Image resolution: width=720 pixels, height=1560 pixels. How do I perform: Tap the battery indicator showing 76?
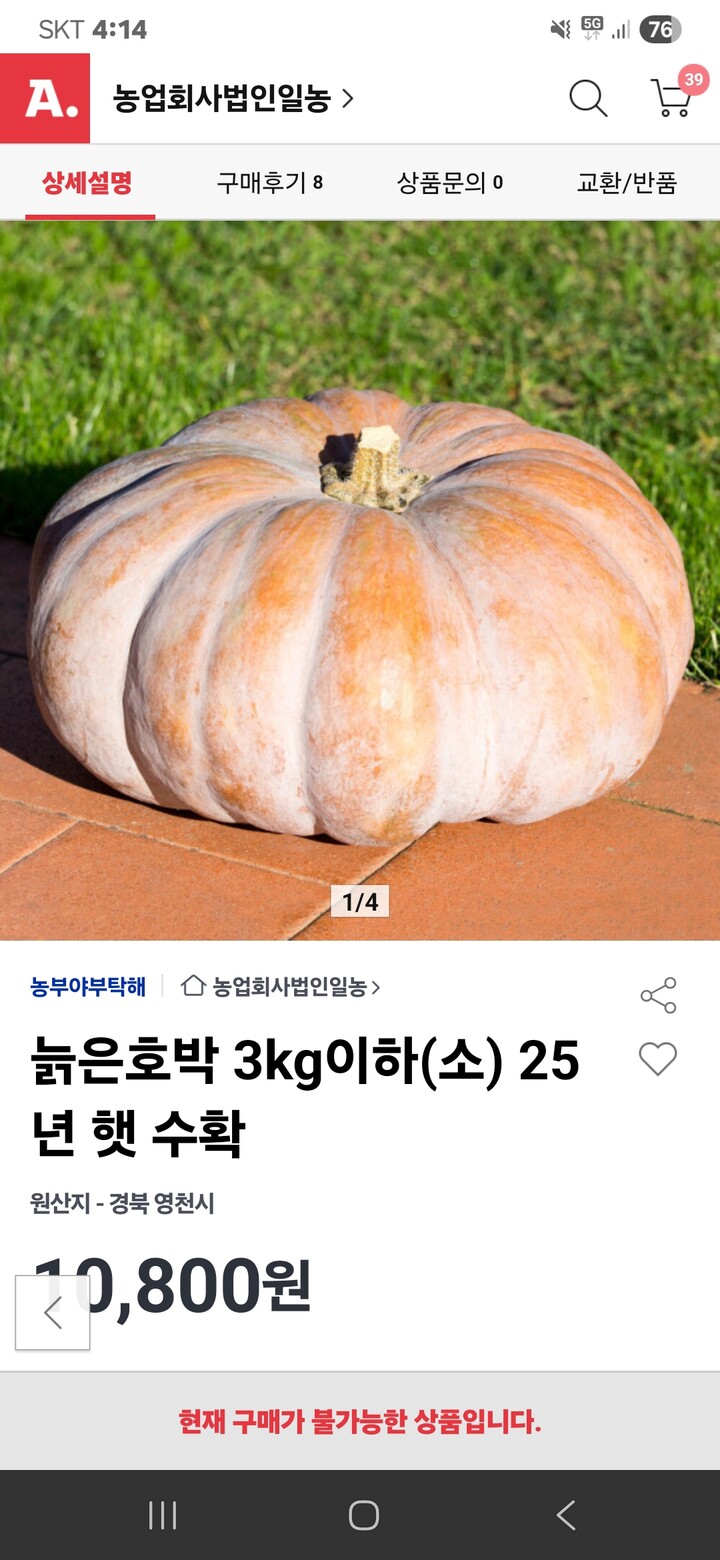(x=665, y=29)
